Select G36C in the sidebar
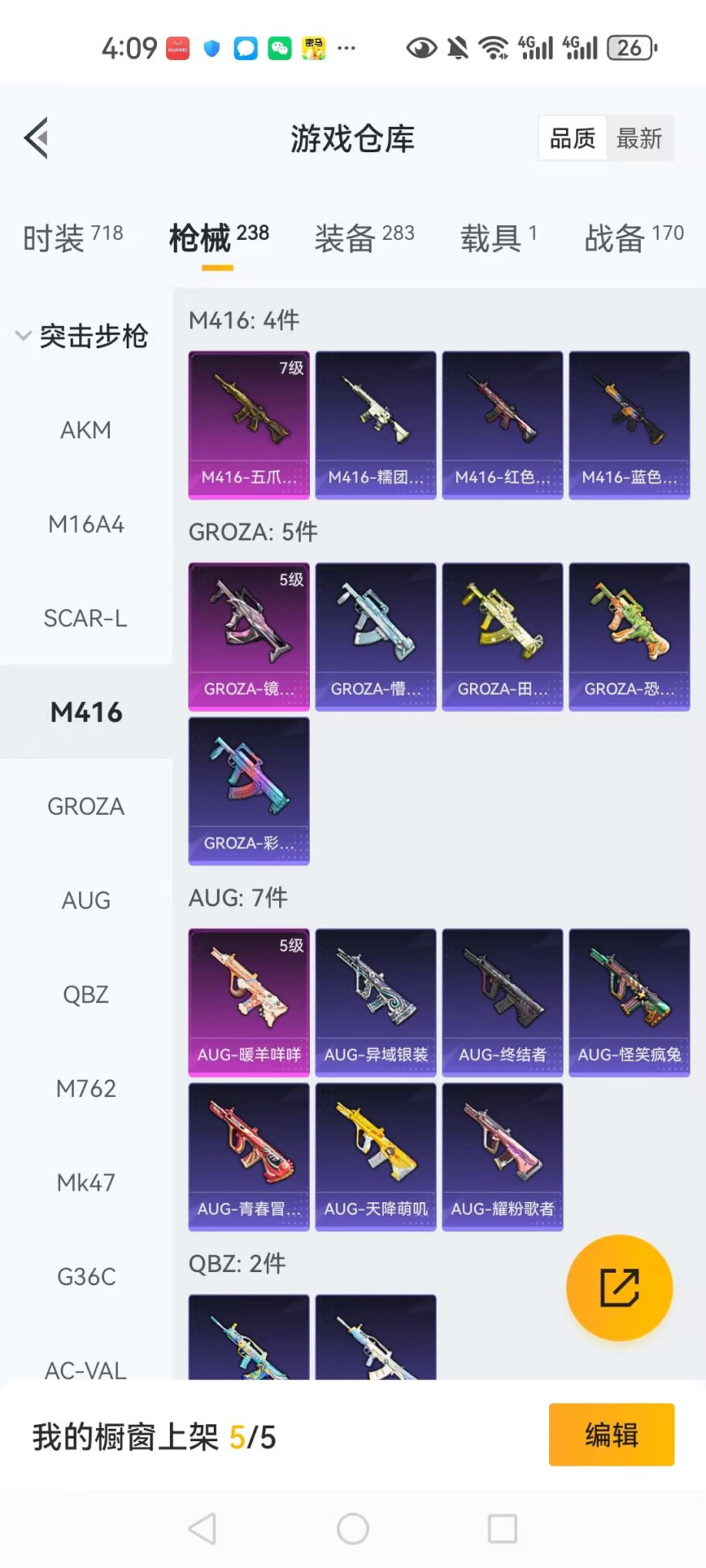 click(86, 1277)
